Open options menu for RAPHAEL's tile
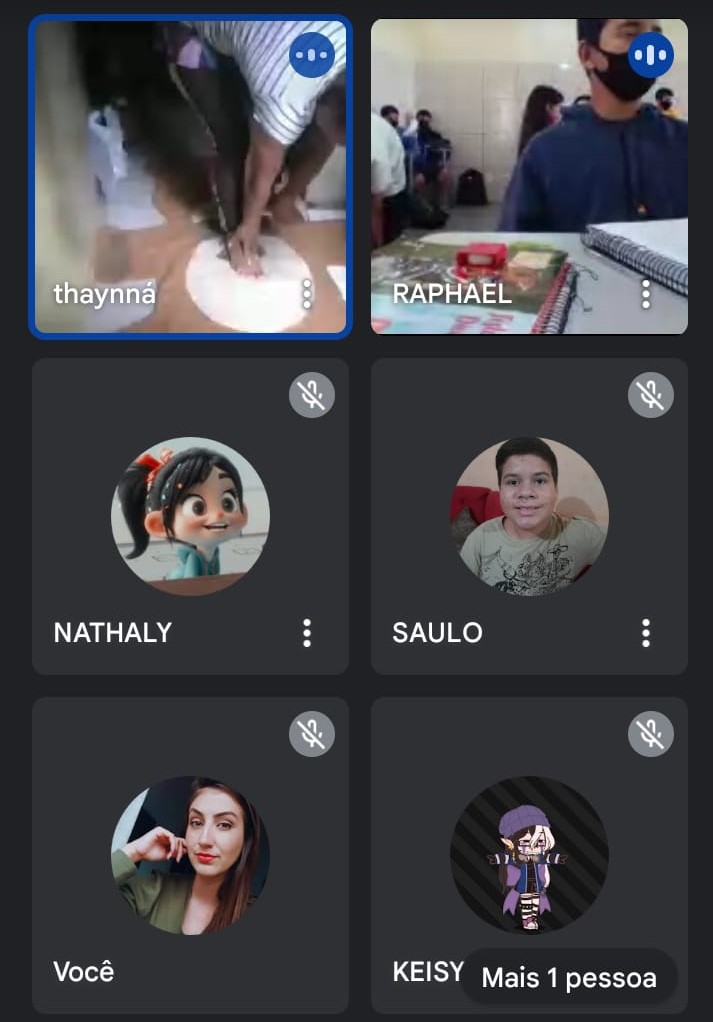The image size is (713, 1022). click(x=646, y=294)
